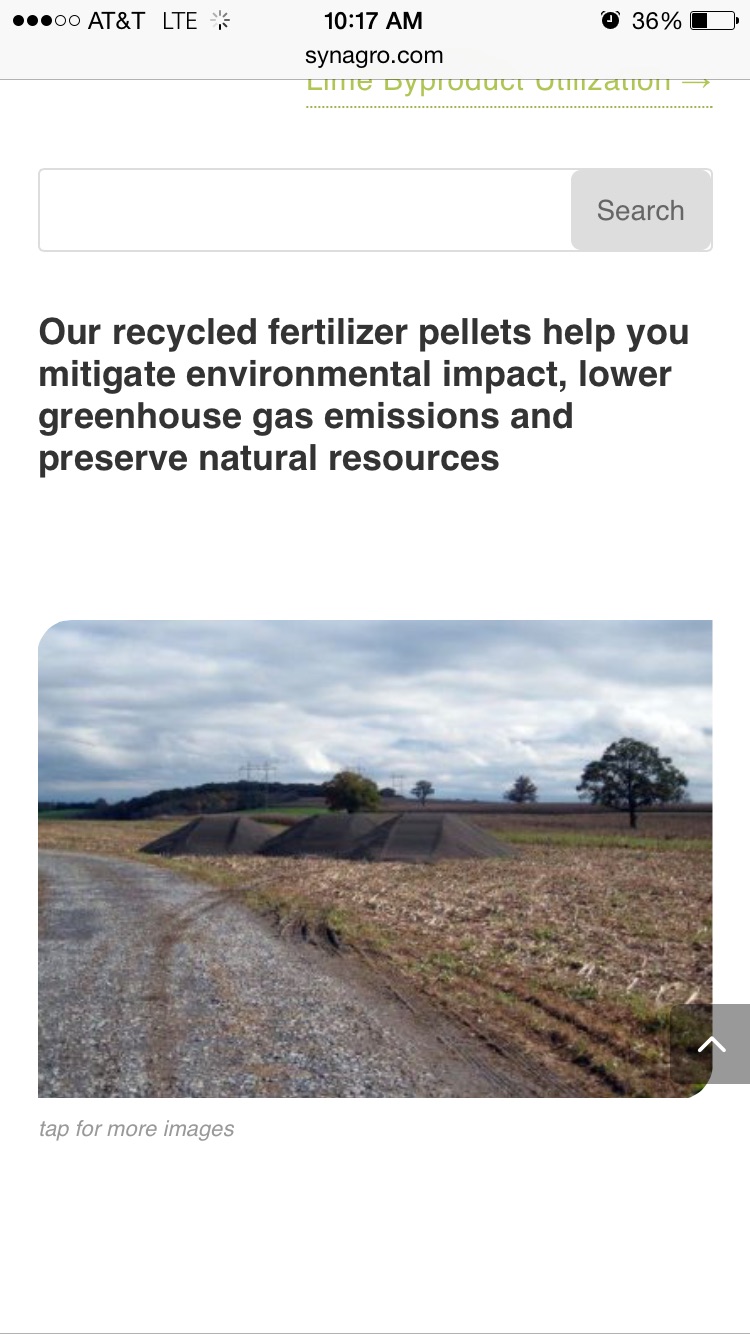Tap the Search button

coord(641,210)
